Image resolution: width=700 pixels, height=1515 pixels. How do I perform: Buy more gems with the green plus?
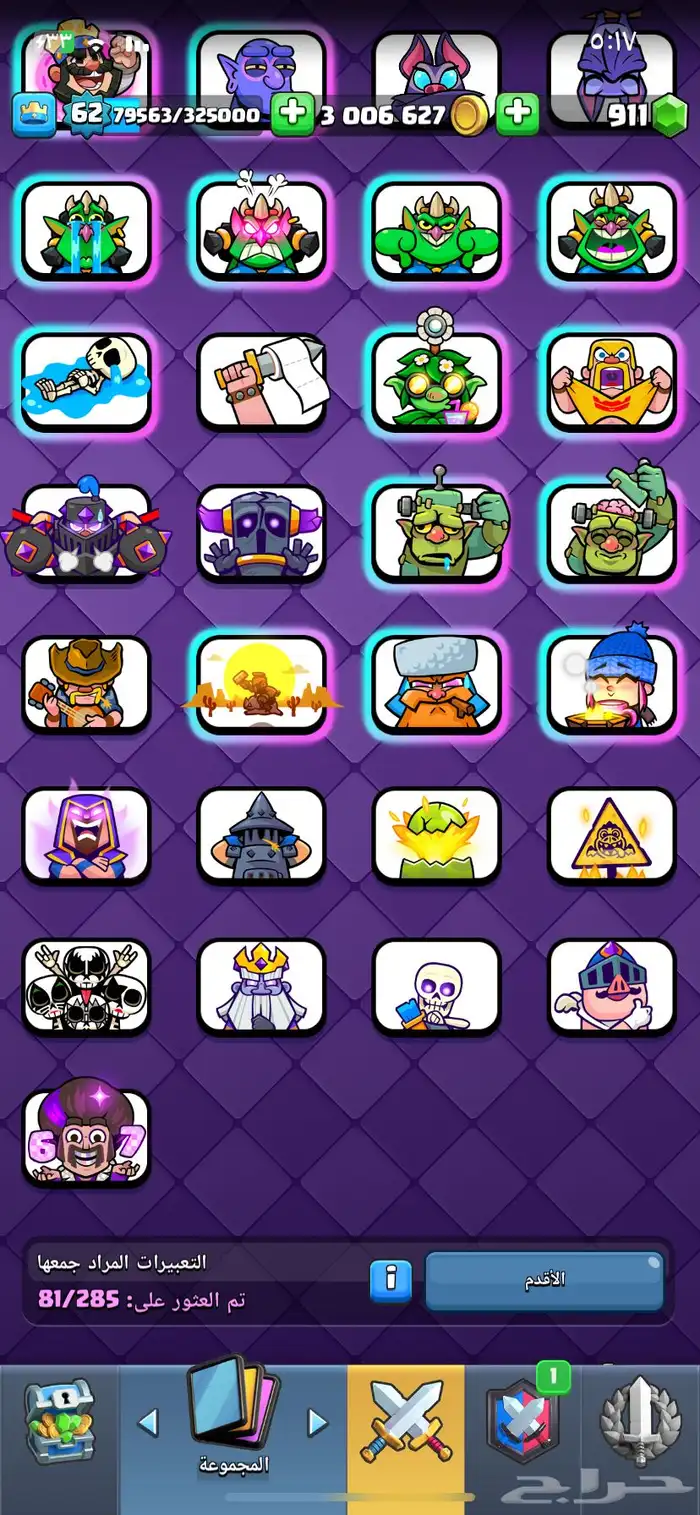tap(517, 115)
